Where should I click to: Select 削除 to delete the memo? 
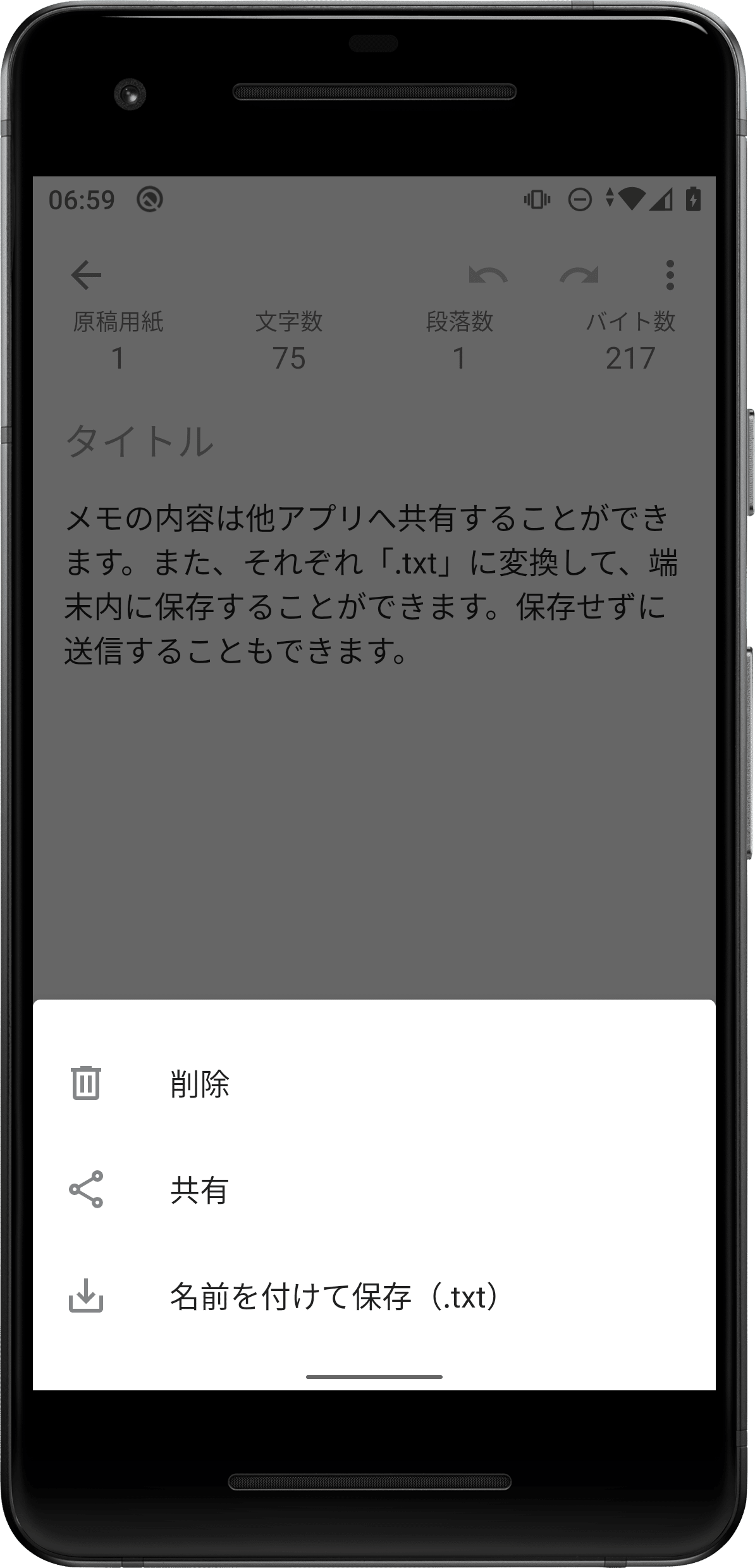[x=200, y=1084]
